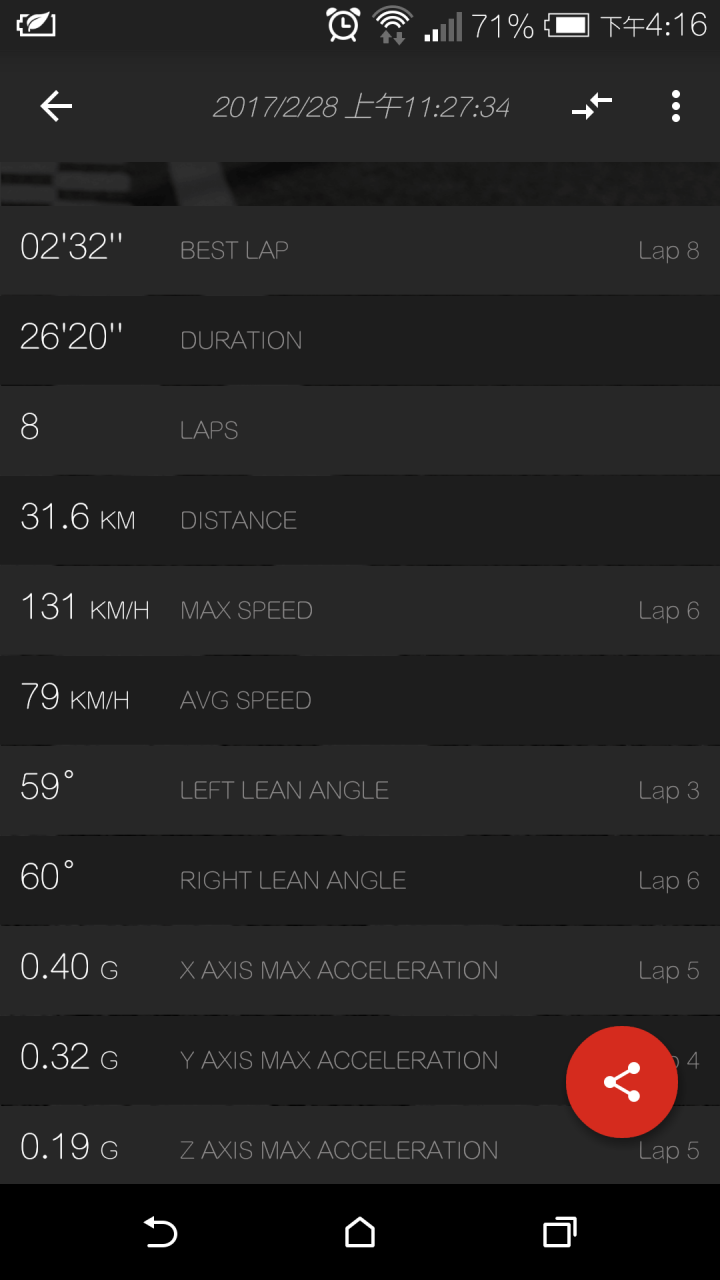Go back using the app bar arrow

click(56, 106)
